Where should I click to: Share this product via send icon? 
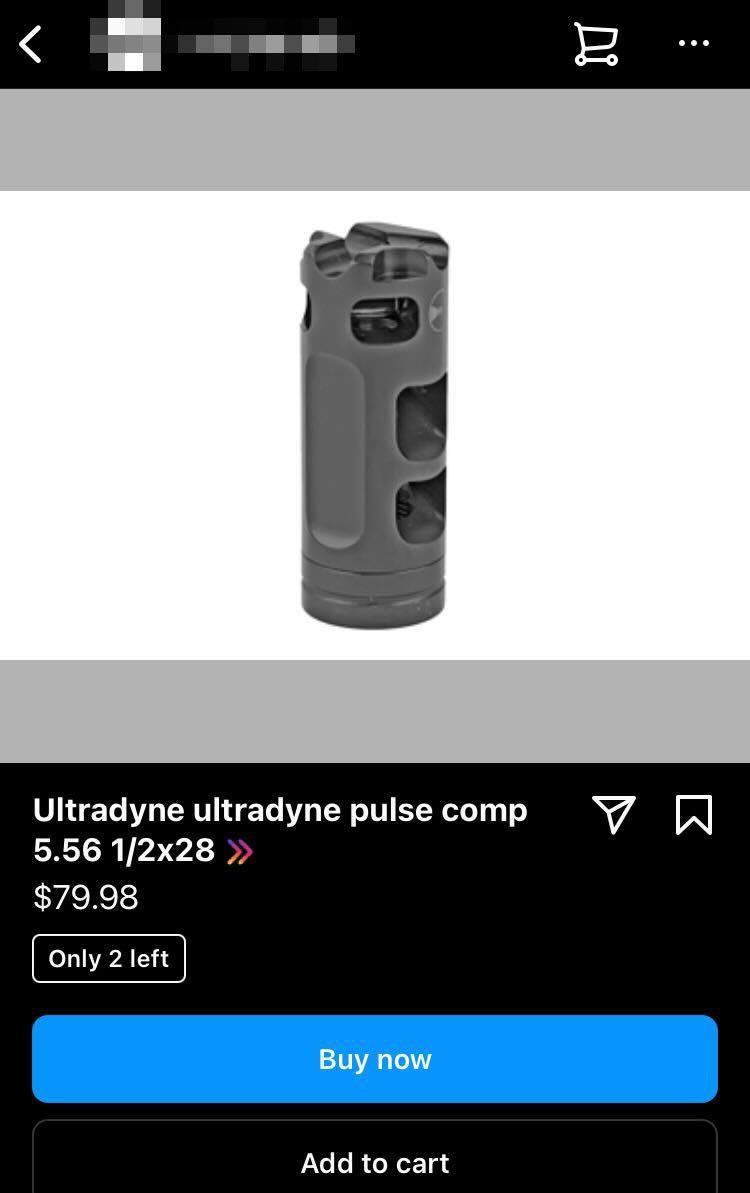(614, 814)
